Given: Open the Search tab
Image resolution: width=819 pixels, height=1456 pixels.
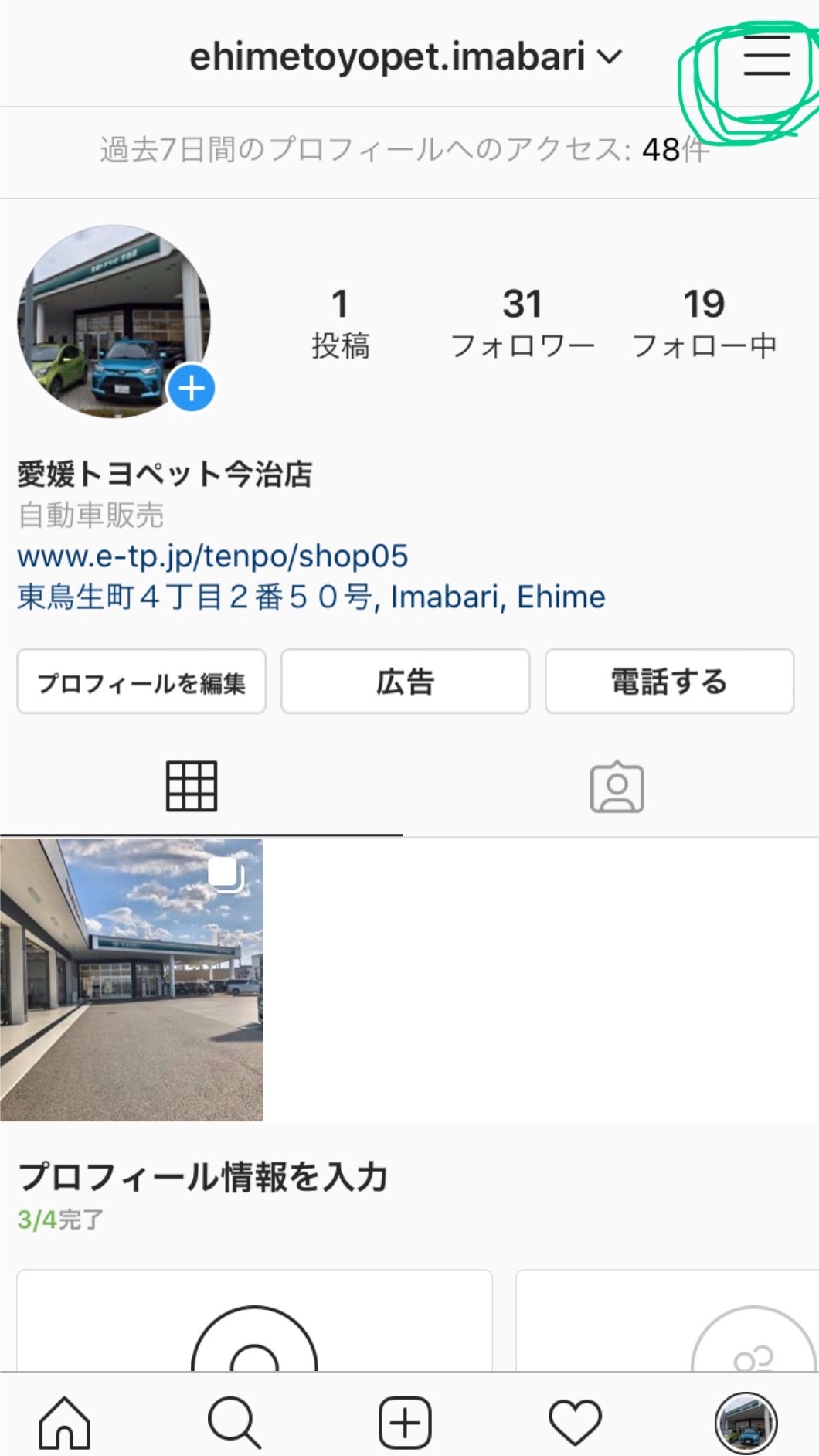Looking at the screenshot, I should coord(234,1422).
